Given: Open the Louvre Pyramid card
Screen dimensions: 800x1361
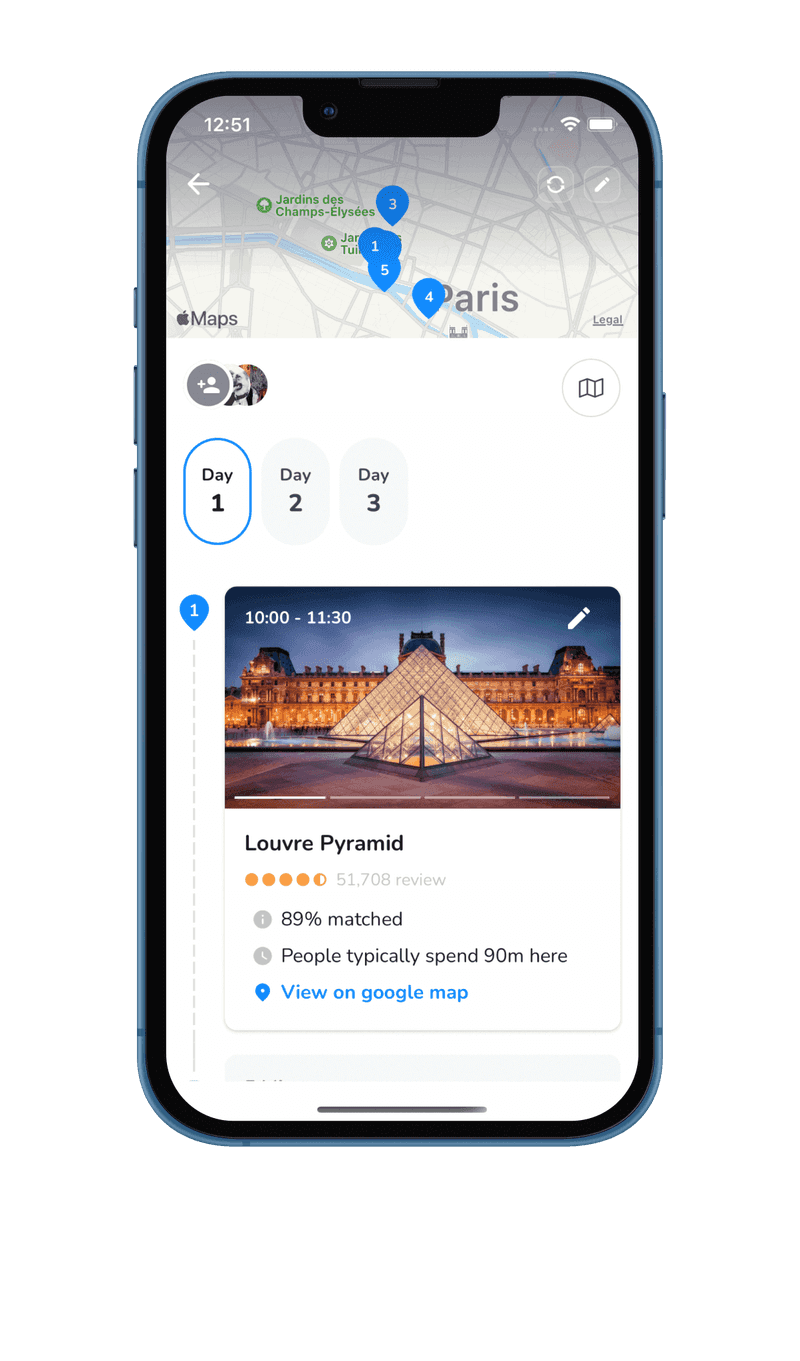Looking at the screenshot, I should point(422,843).
